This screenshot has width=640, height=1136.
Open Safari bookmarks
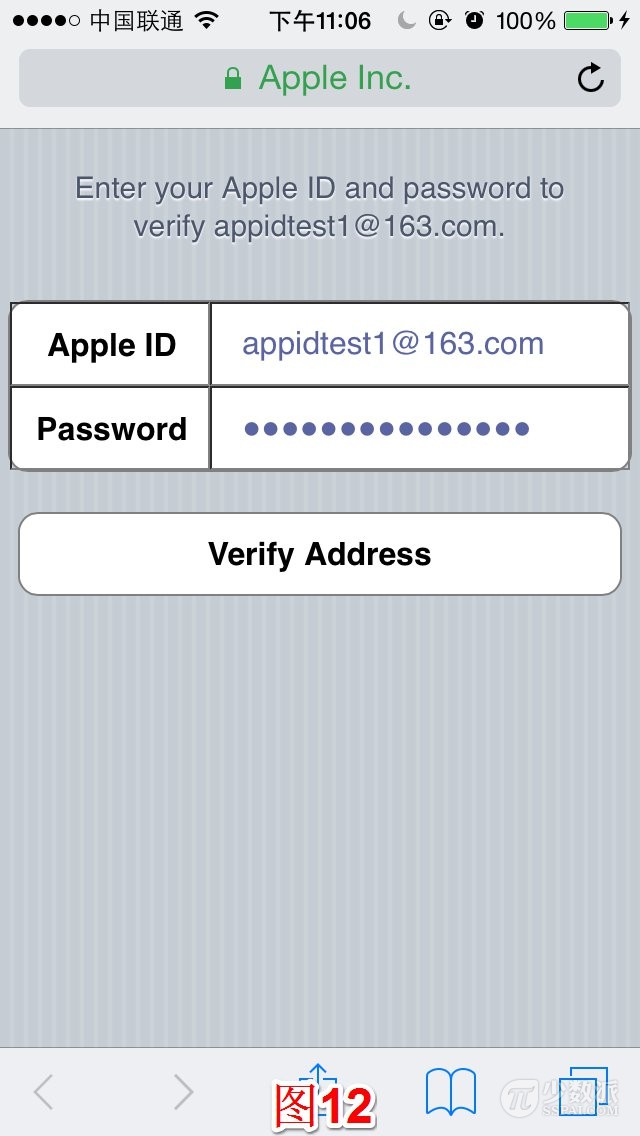[x=450, y=1092]
